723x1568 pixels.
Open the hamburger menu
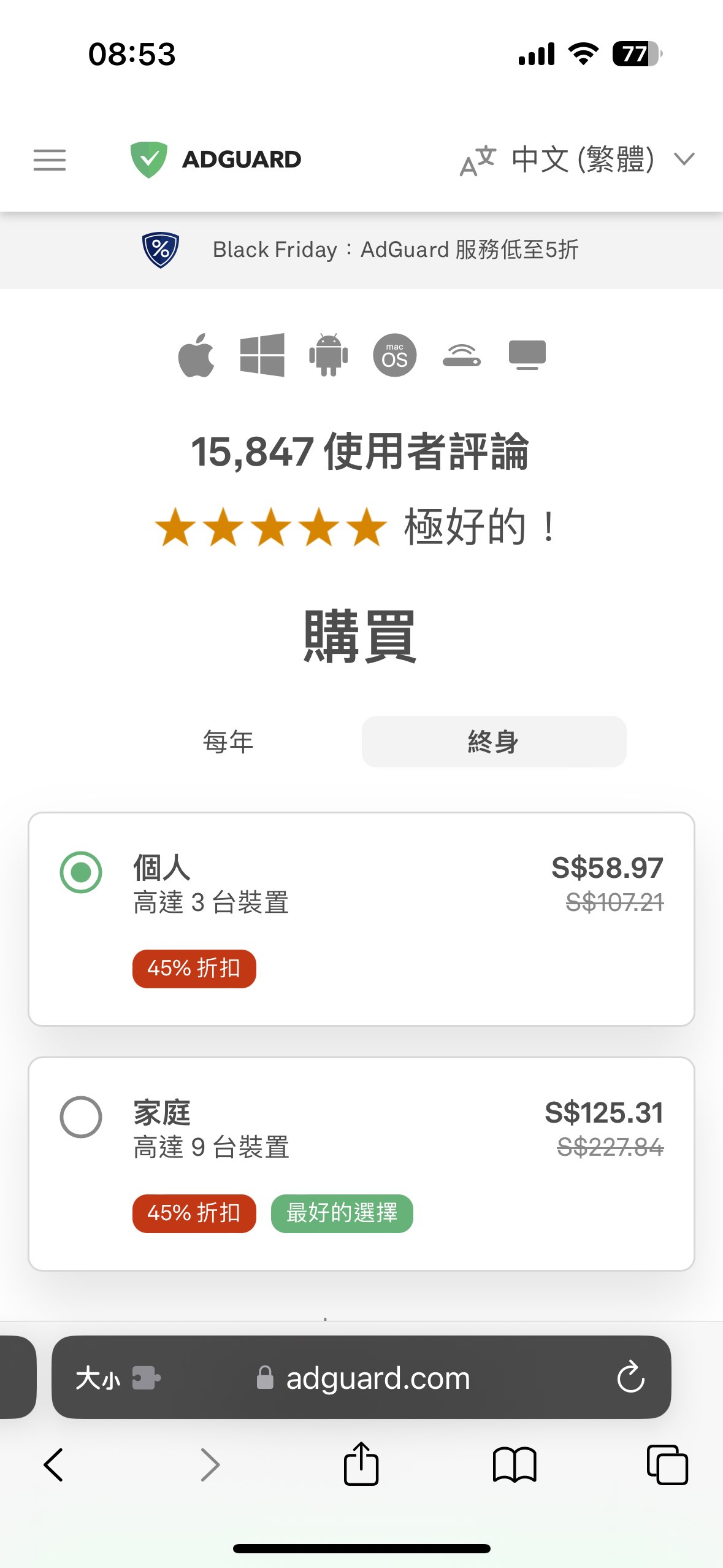50,160
